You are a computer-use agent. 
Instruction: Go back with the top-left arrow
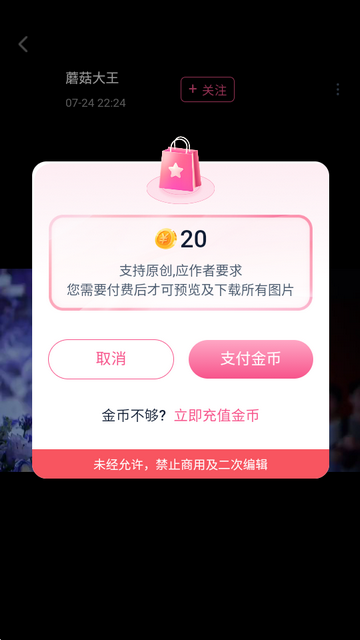(x=23, y=44)
